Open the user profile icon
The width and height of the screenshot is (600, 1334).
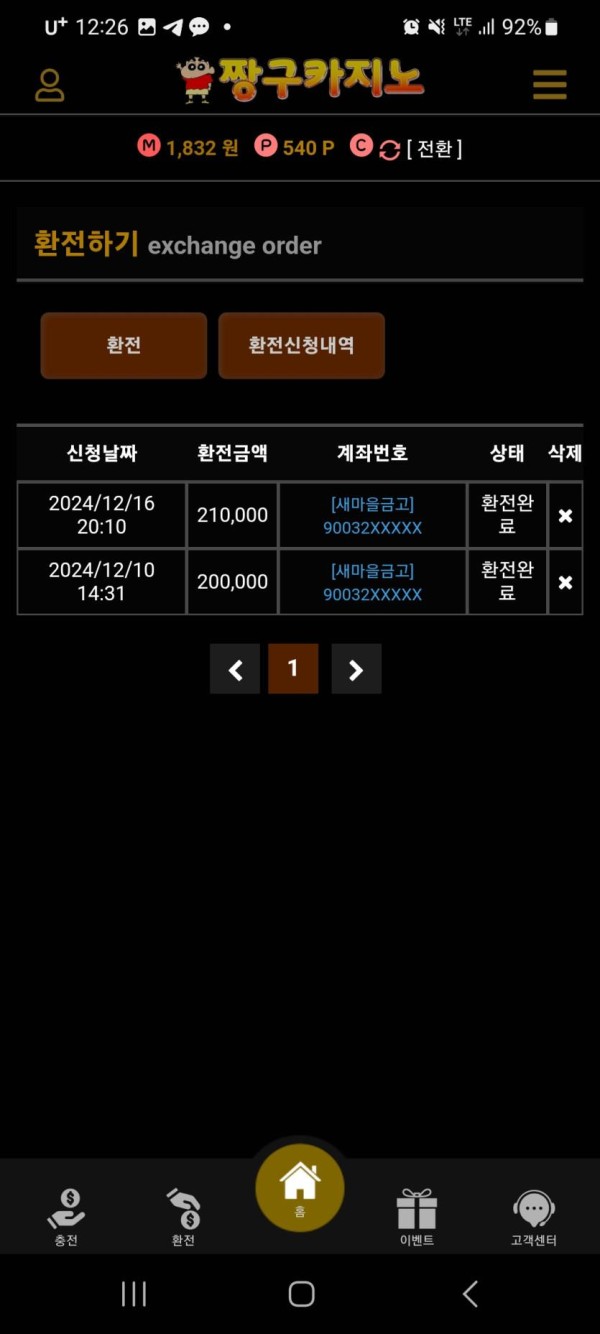click(x=50, y=85)
